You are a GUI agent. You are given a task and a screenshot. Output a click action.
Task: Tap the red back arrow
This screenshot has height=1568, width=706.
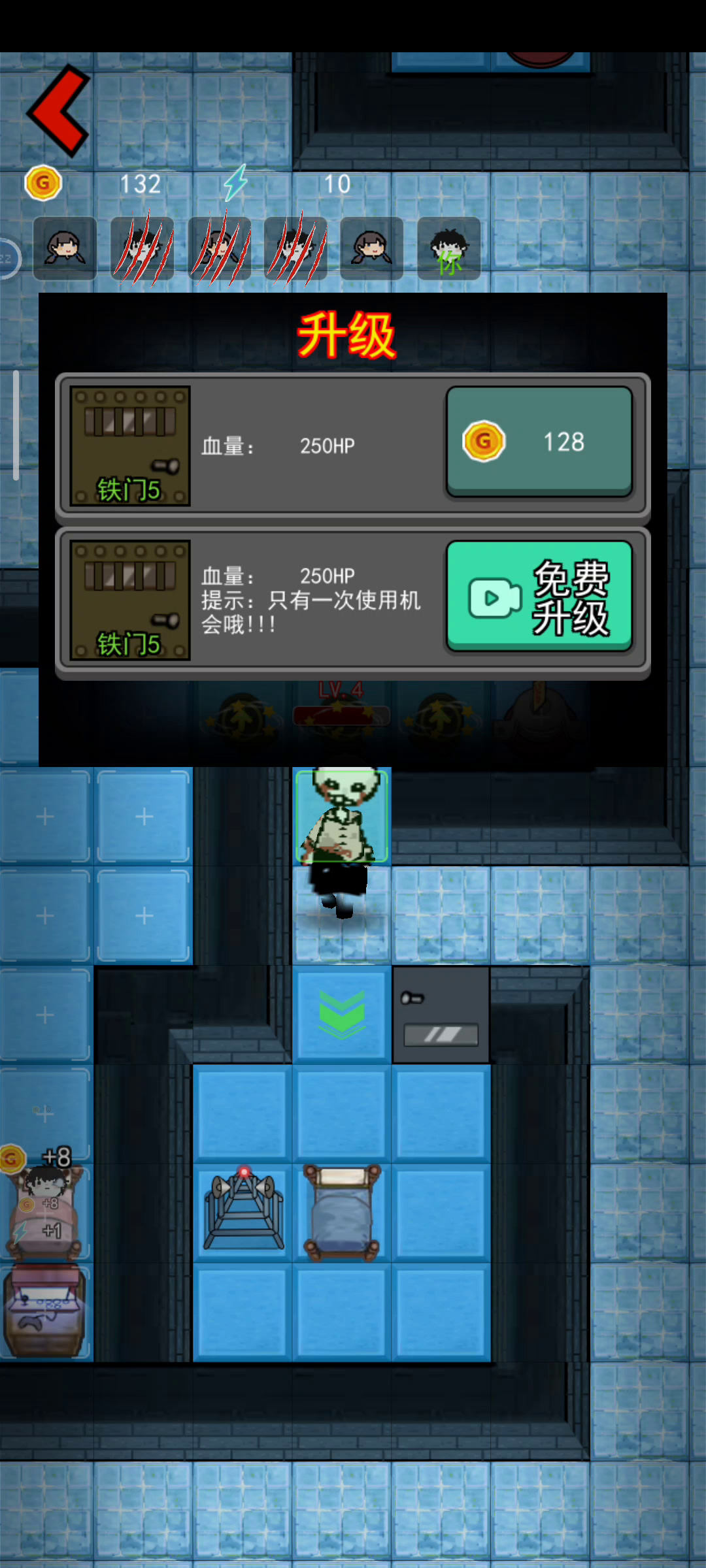[58, 110]
